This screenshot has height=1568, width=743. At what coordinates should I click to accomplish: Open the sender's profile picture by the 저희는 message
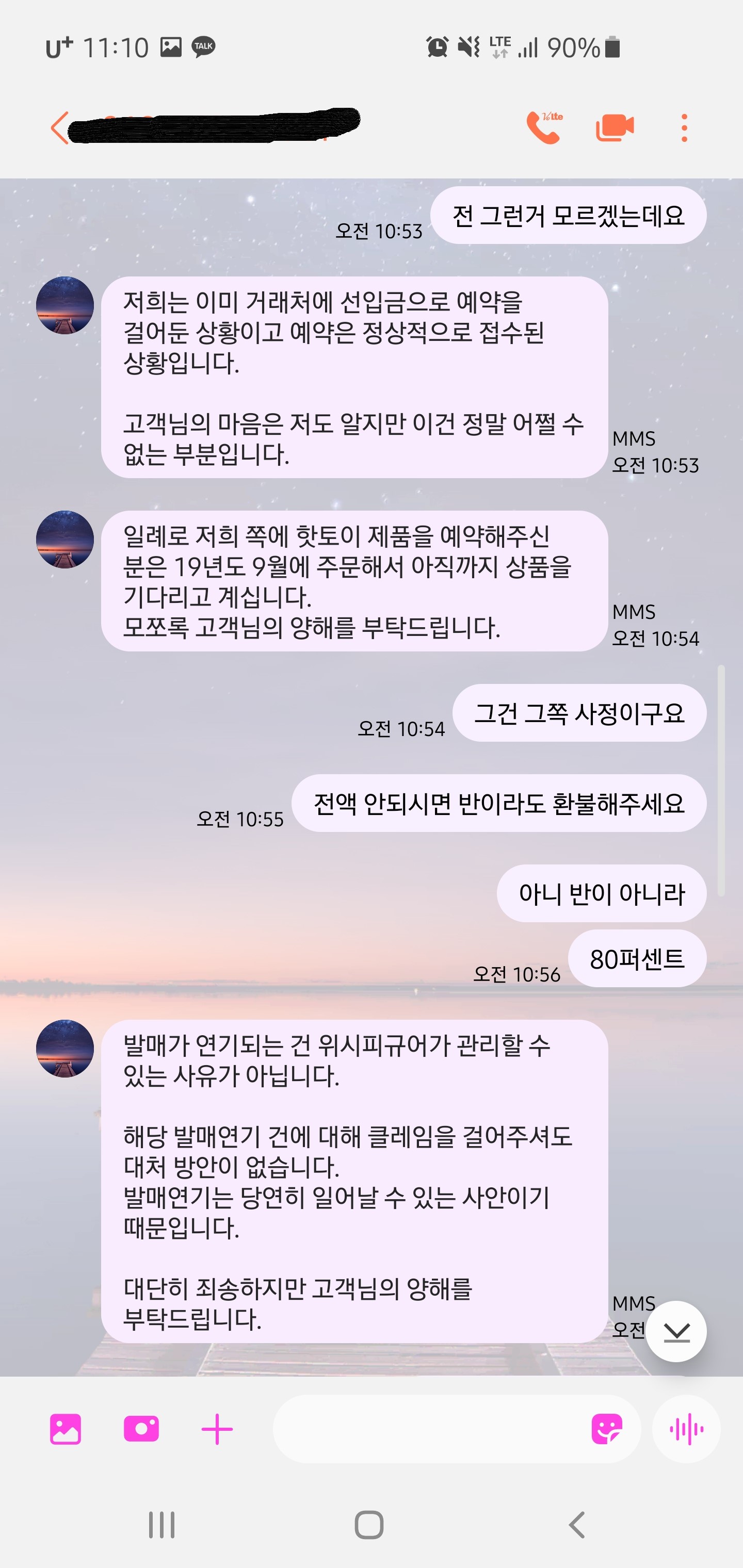(65, 305)
